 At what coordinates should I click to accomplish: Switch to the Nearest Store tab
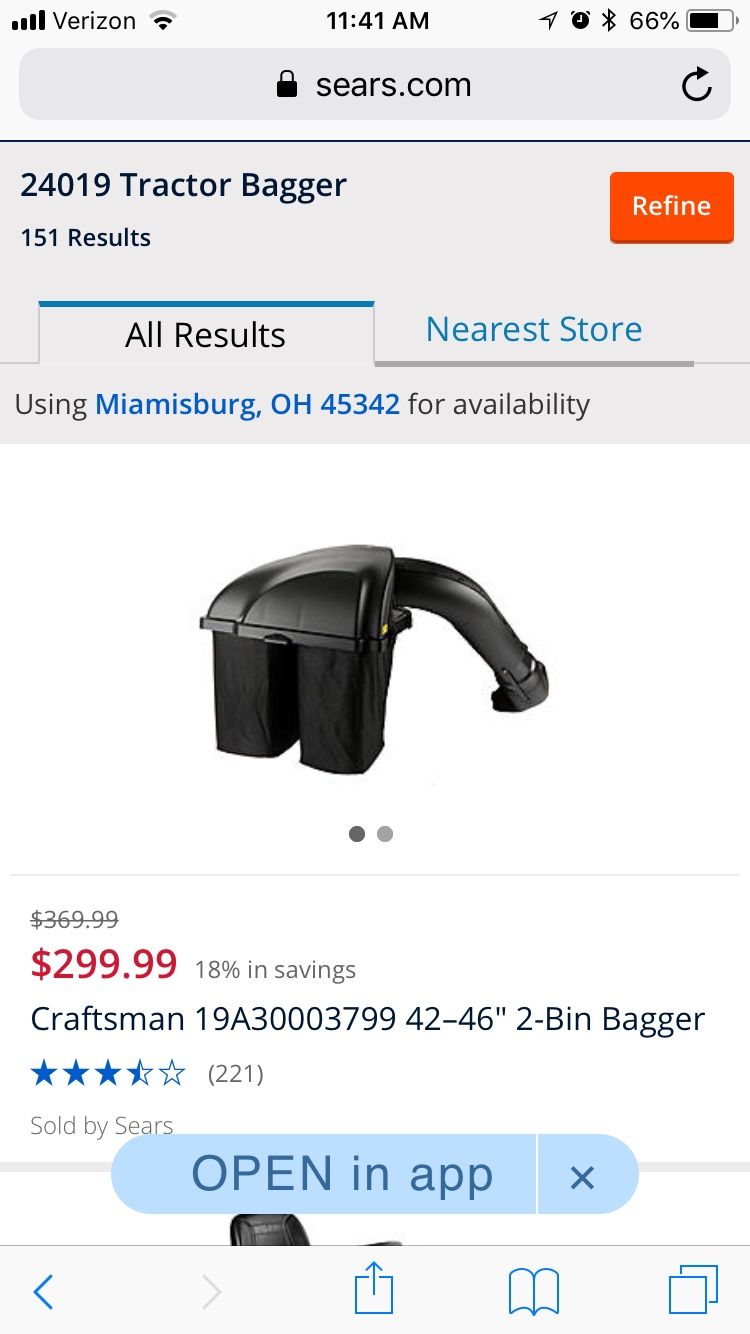(534, 330)
